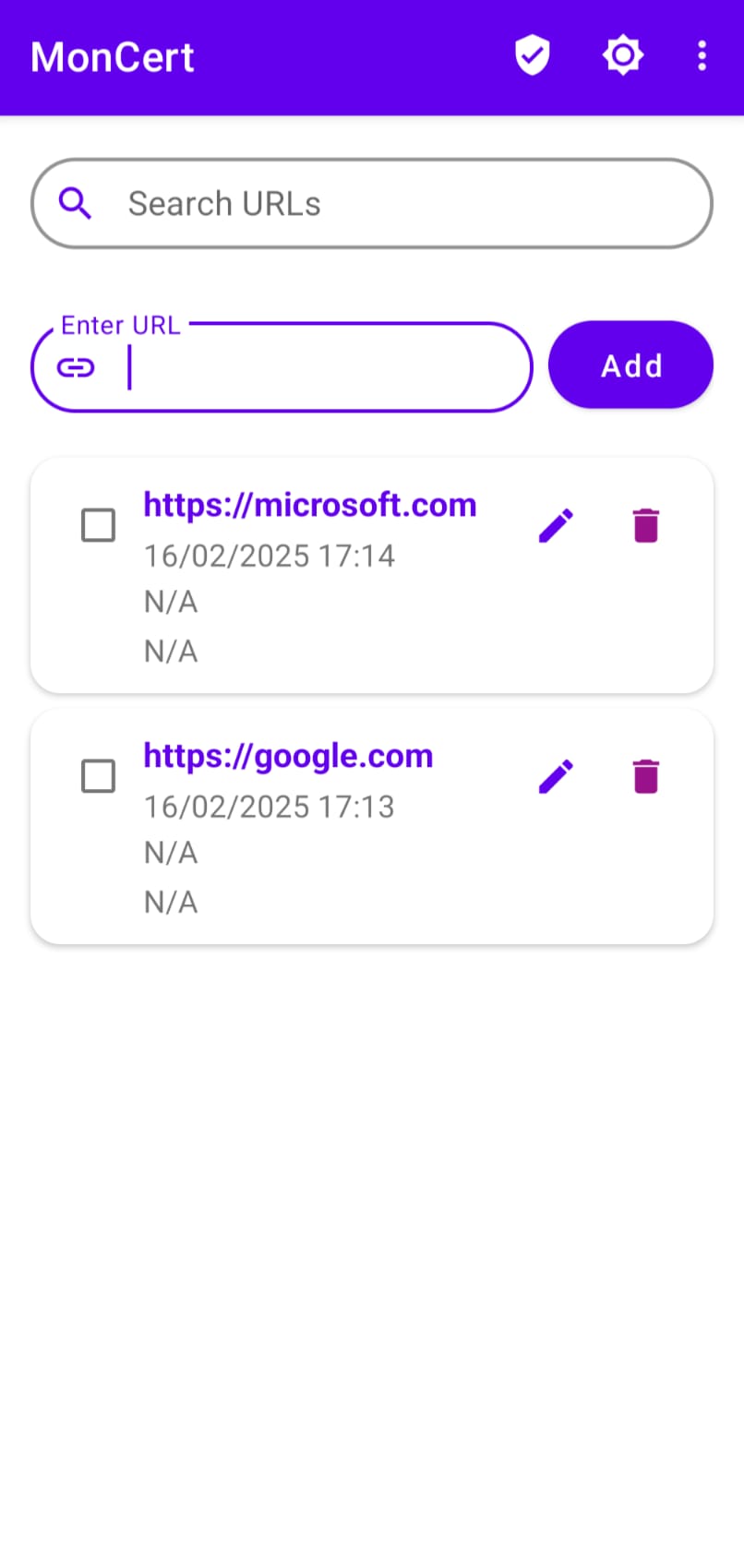The image size is (744, 1568).
Task: Click the search magnifier icon
Action: (x=75, y=203)
